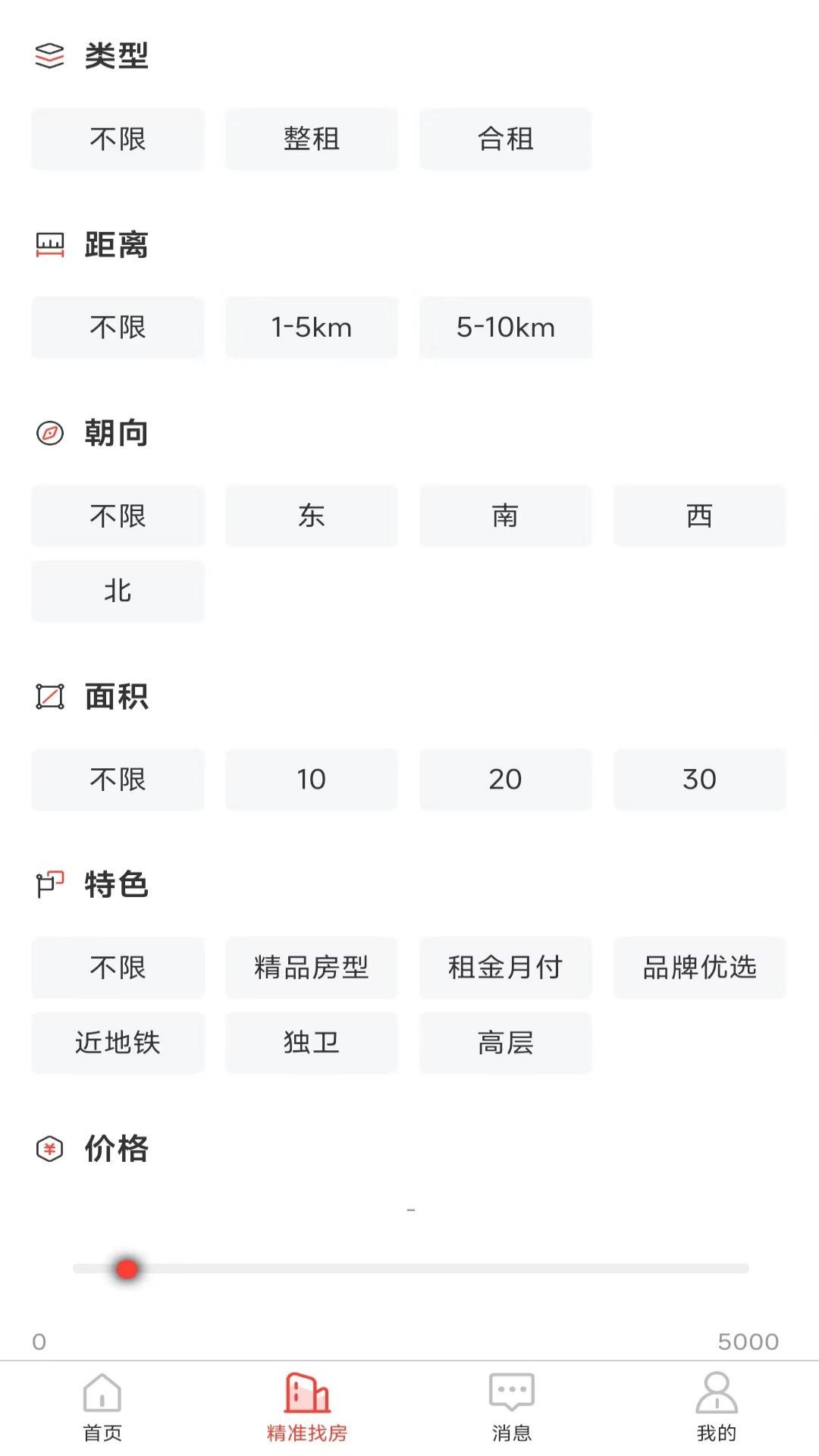
Task: Choose 品牌优选 feature
Action: pos(699,968)
